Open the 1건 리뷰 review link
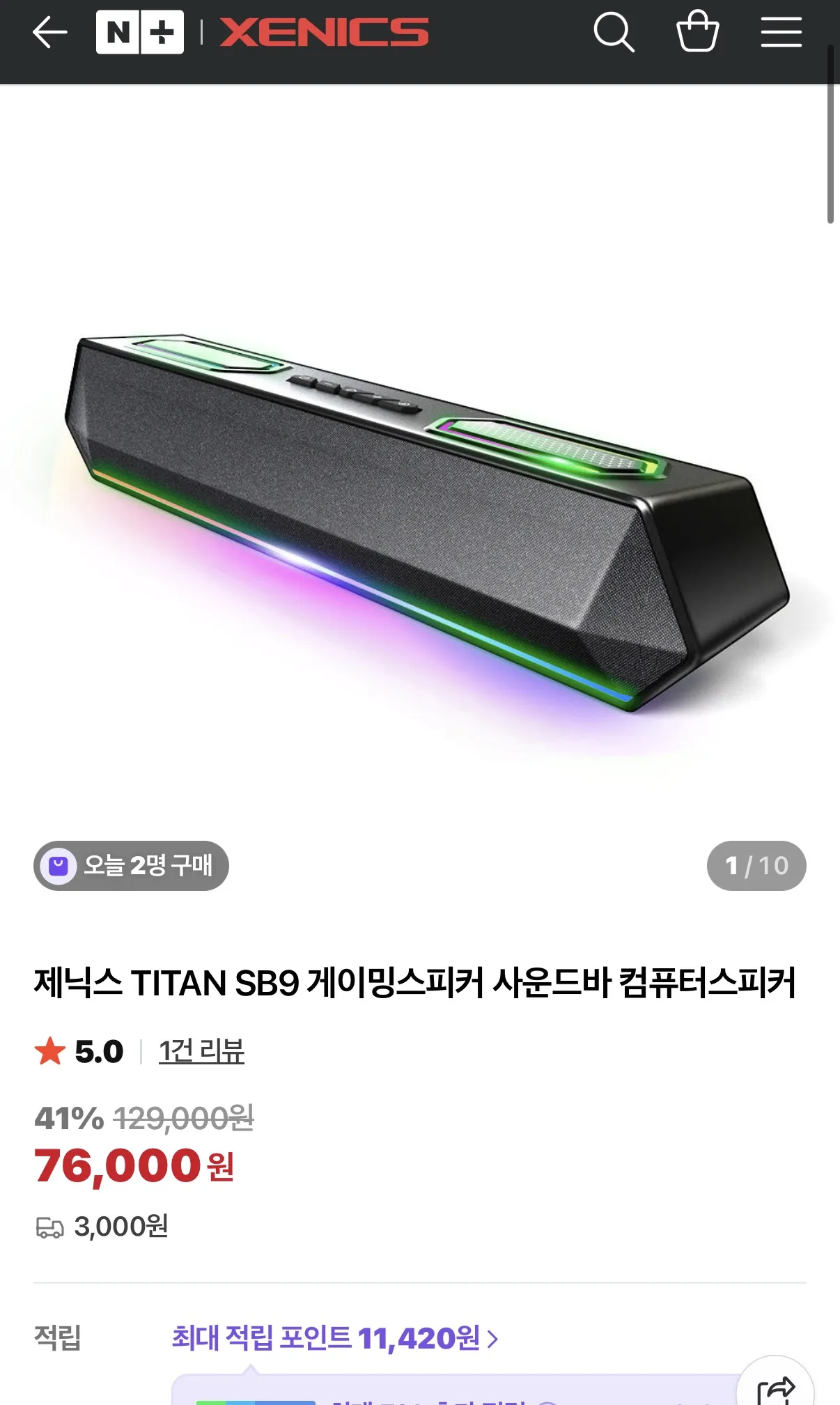 201,1051
